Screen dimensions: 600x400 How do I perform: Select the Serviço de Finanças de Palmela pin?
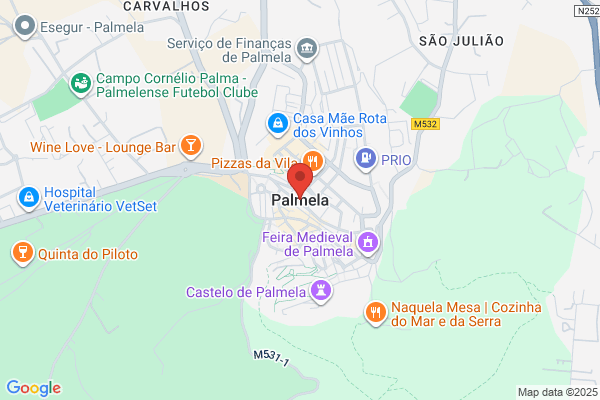point(307,49)
